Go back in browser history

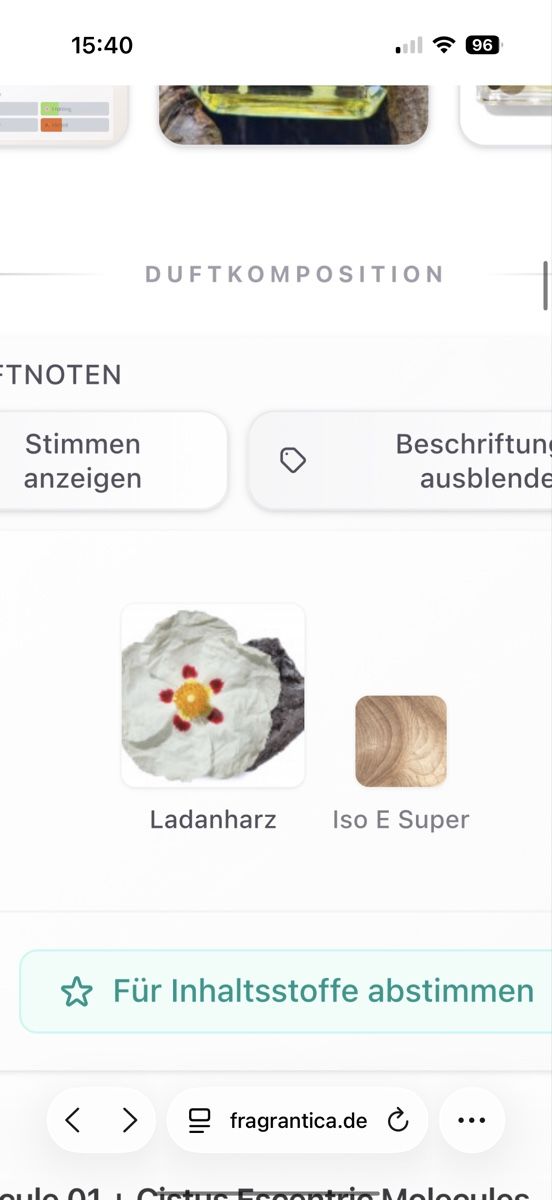click(x=73, y=1120)
